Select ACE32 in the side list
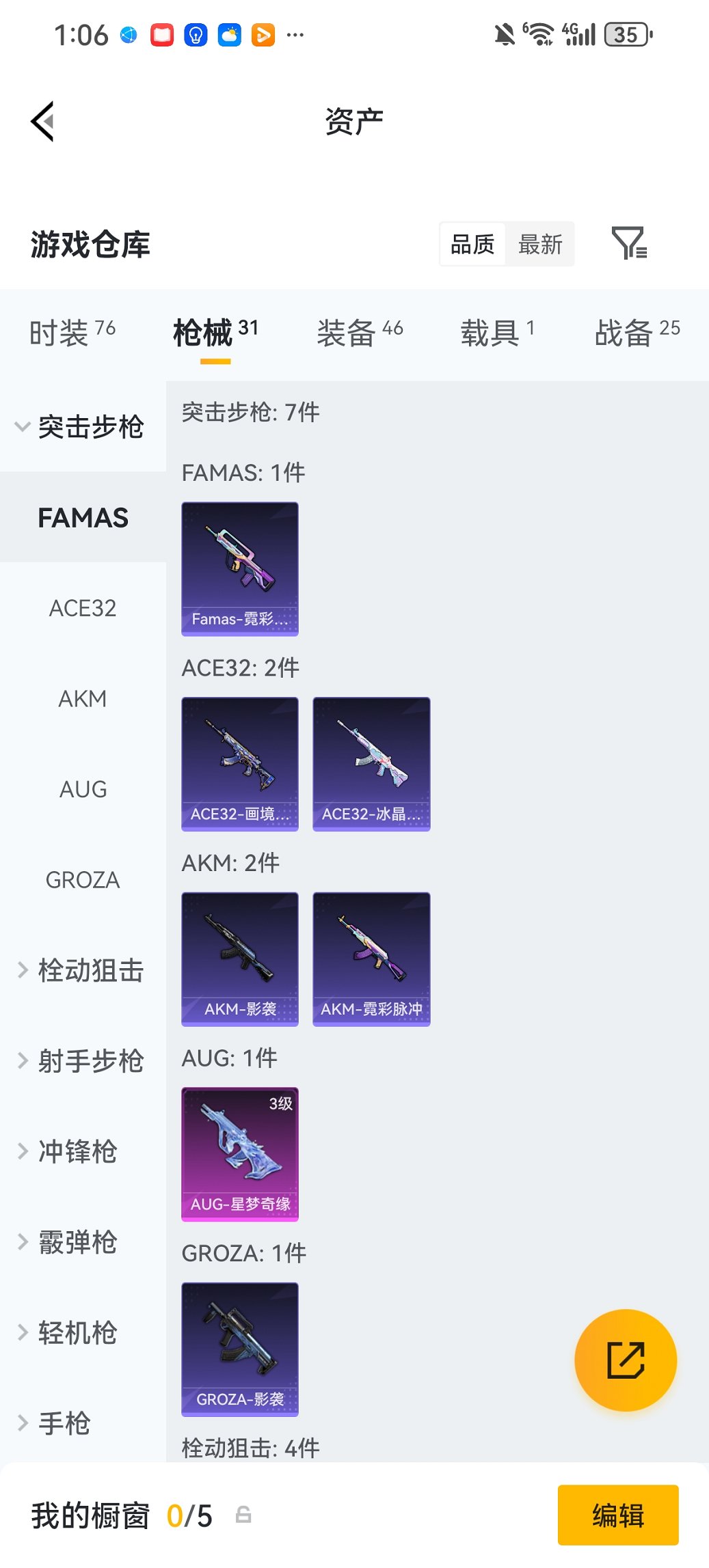 [83, 608]
